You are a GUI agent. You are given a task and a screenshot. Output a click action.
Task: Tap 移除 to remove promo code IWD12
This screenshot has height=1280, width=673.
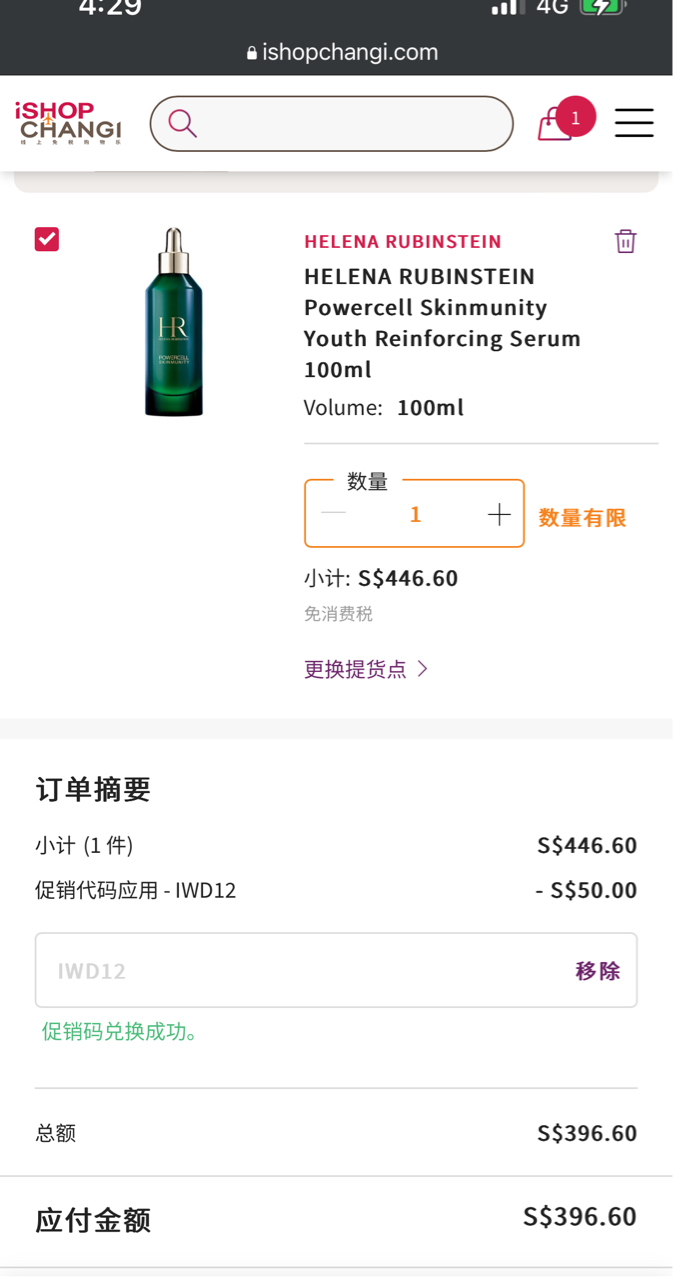pyautogui.click(x=598, y=971)
